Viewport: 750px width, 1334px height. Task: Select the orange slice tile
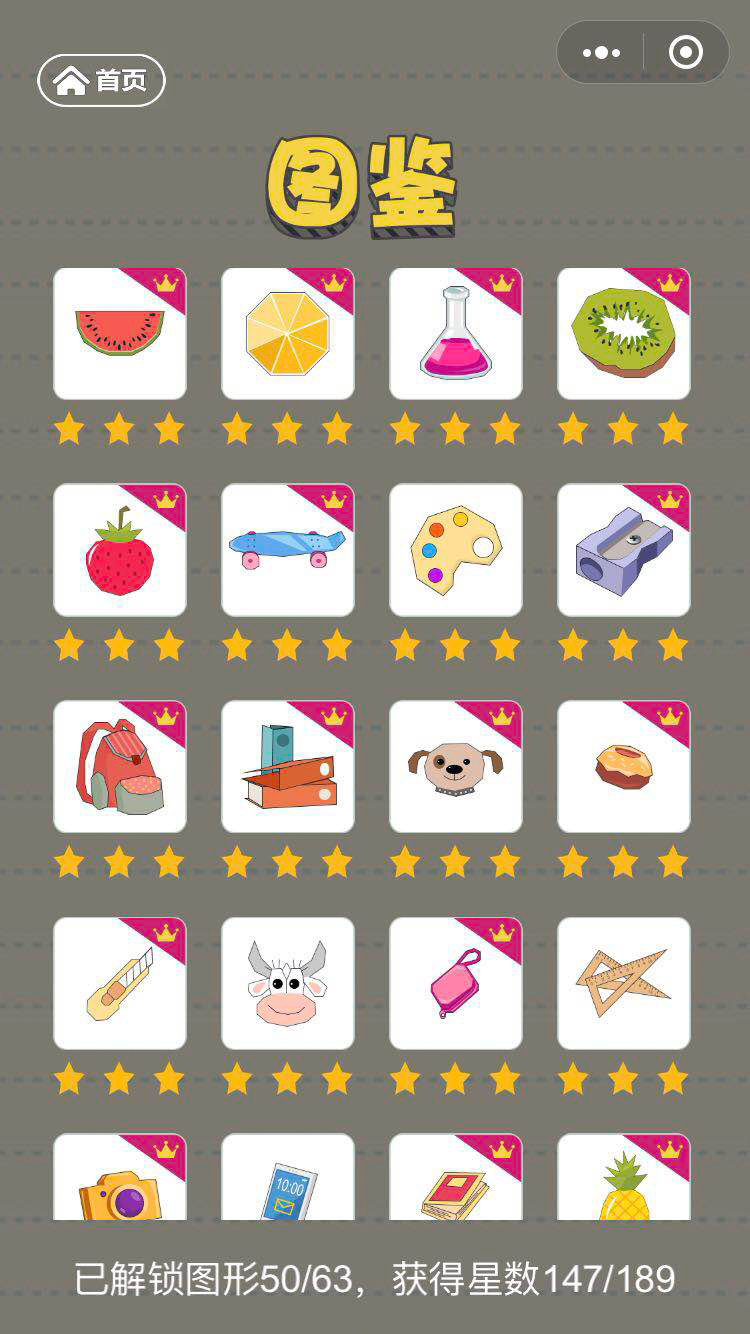(288, 333)
